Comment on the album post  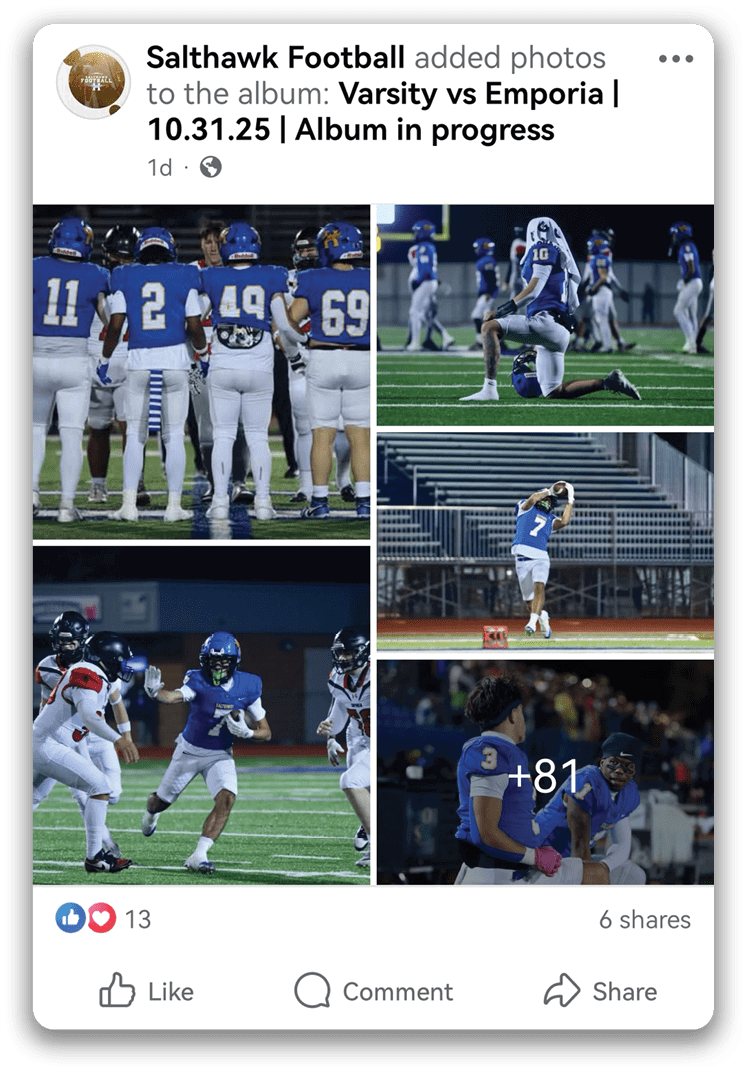[374, 991]
